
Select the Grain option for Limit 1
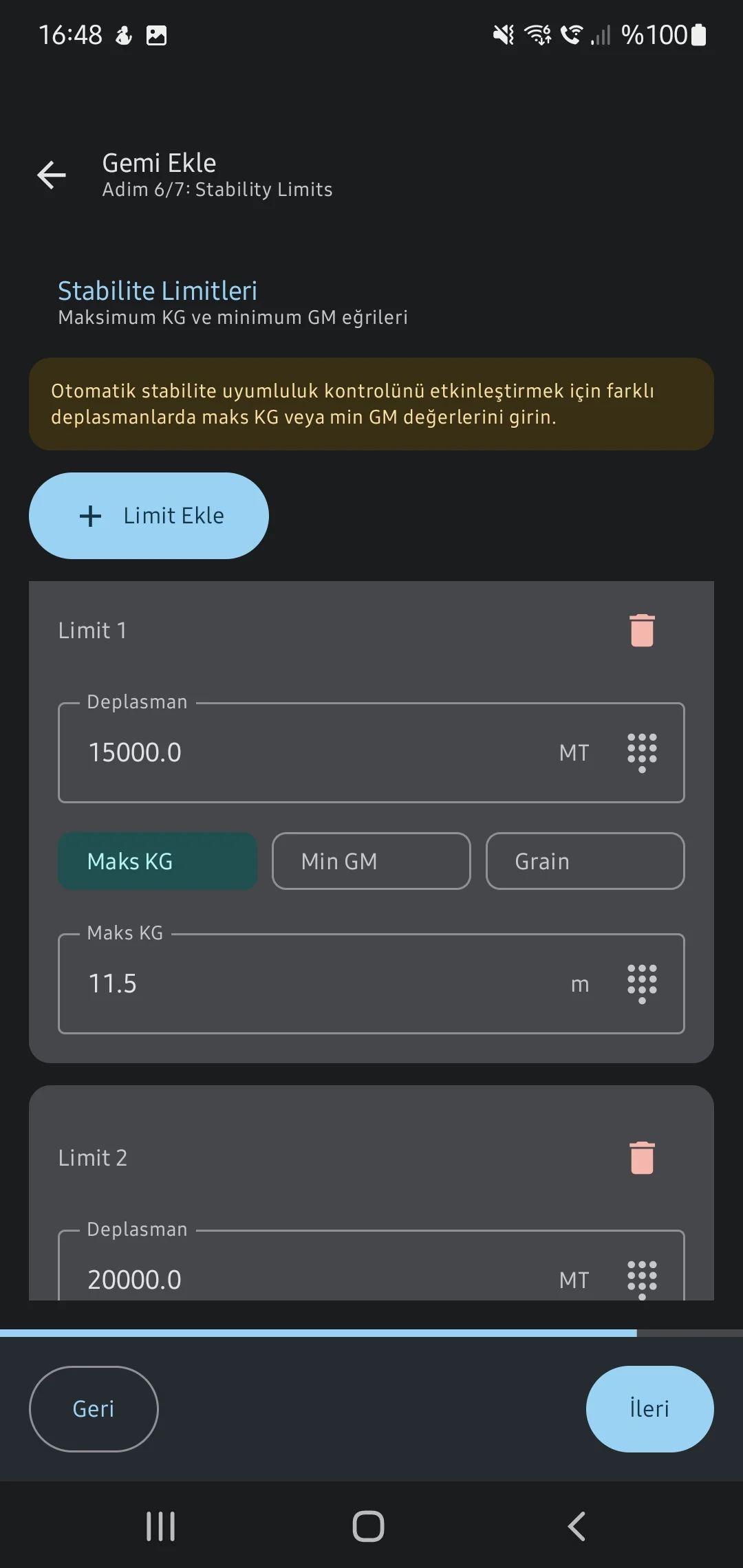pos(584,861)
